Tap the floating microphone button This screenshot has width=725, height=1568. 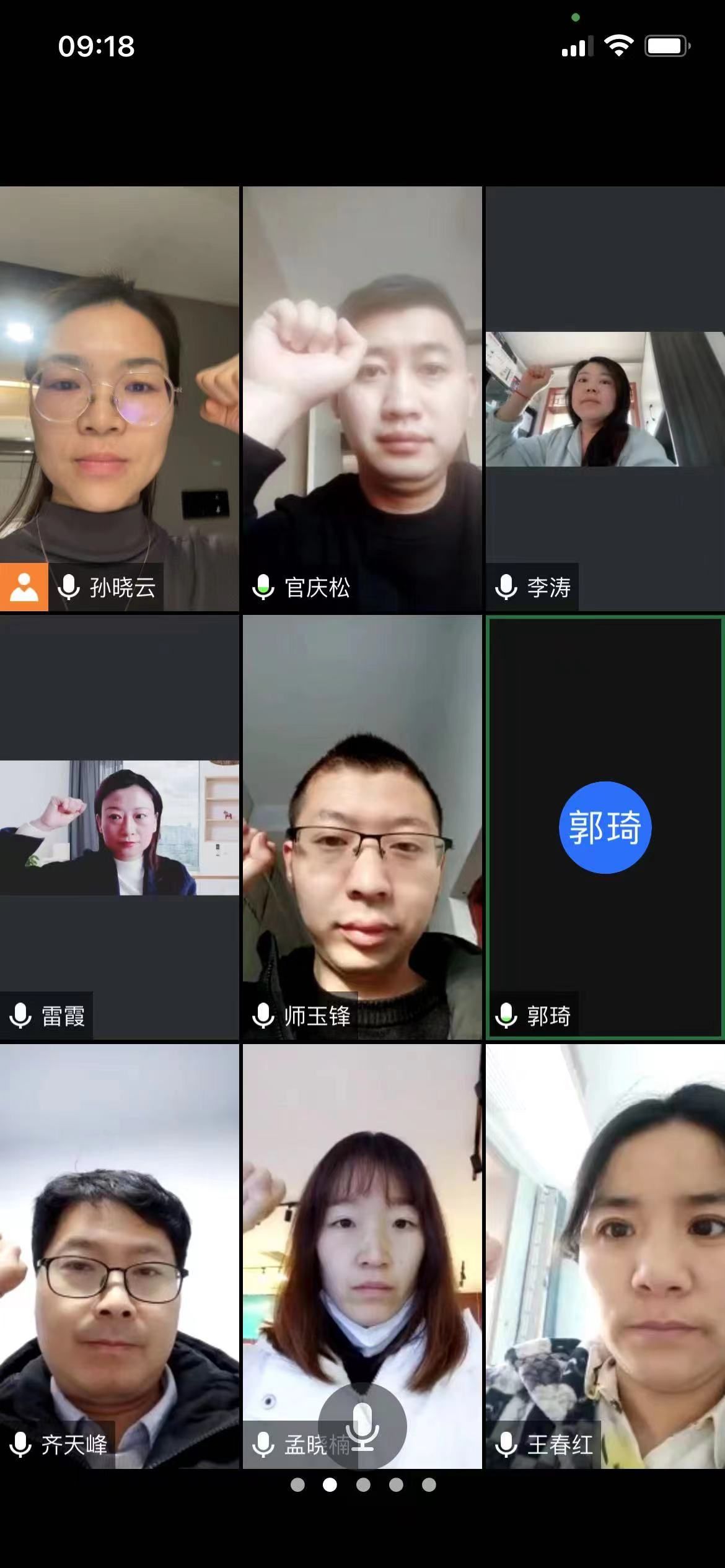coord(362,1426)
